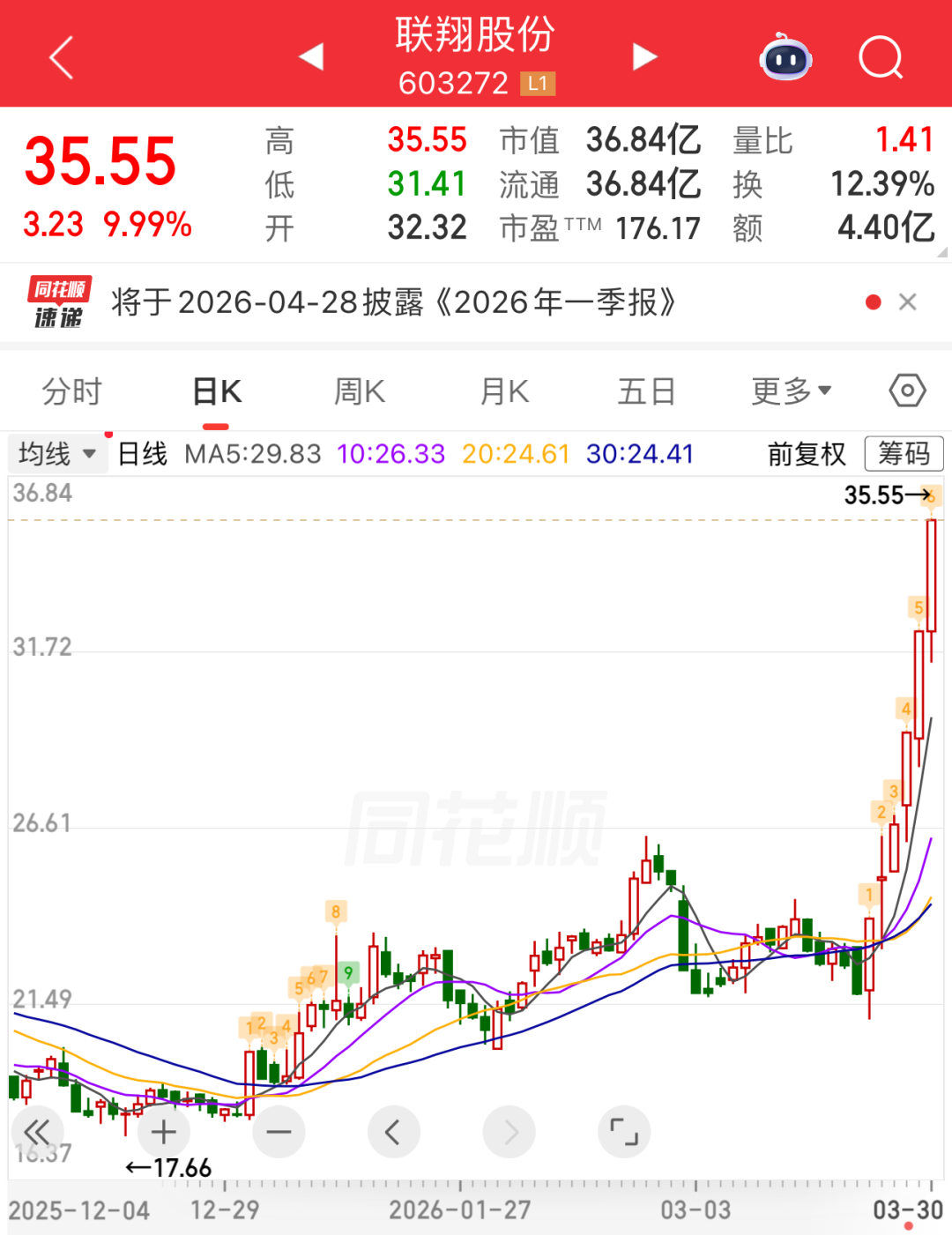
Task: Open chart settings hexagon icon
Action: pyautogui.click(x=907, y=391)
